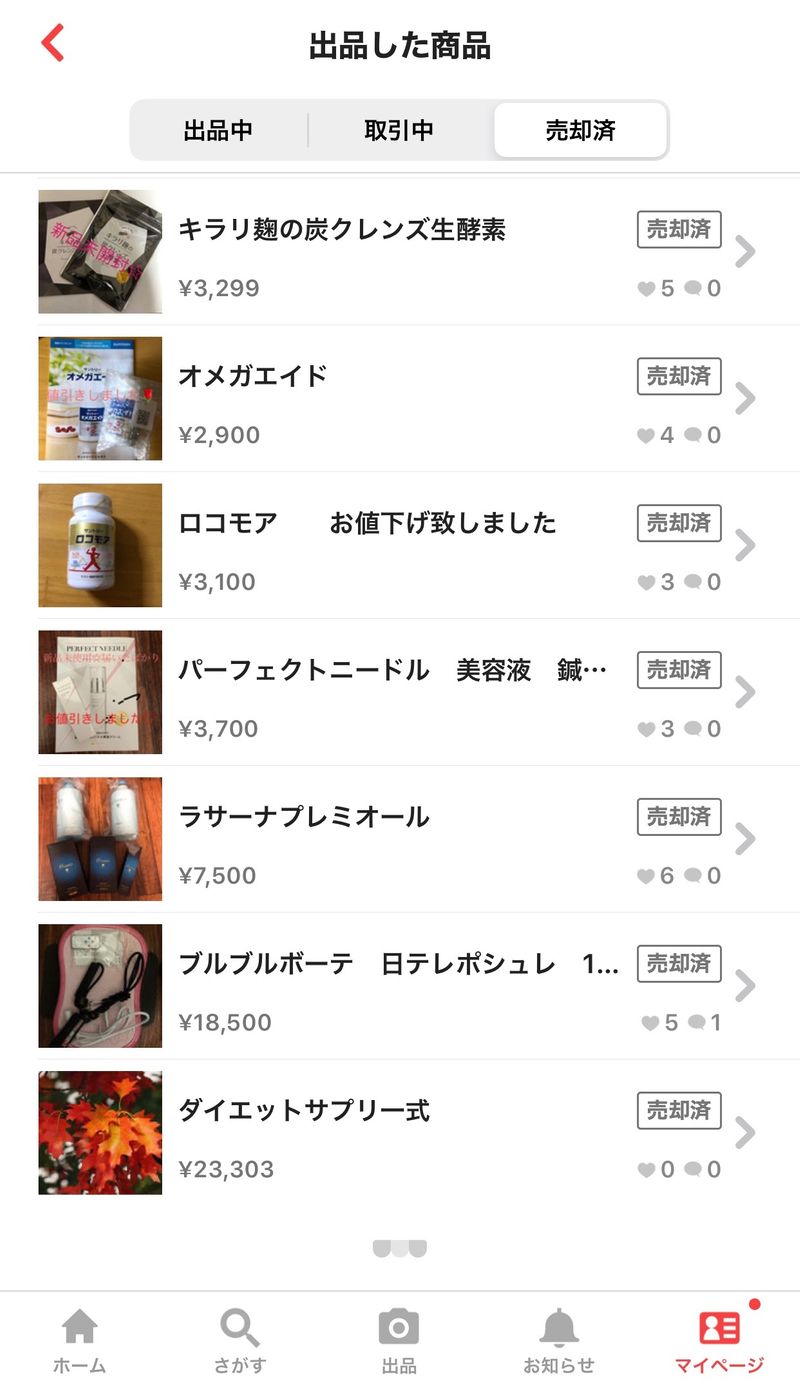Viewport: 800px width, 1386px height.
Task: Open the マイページ tab
Action: point(719,1340)
